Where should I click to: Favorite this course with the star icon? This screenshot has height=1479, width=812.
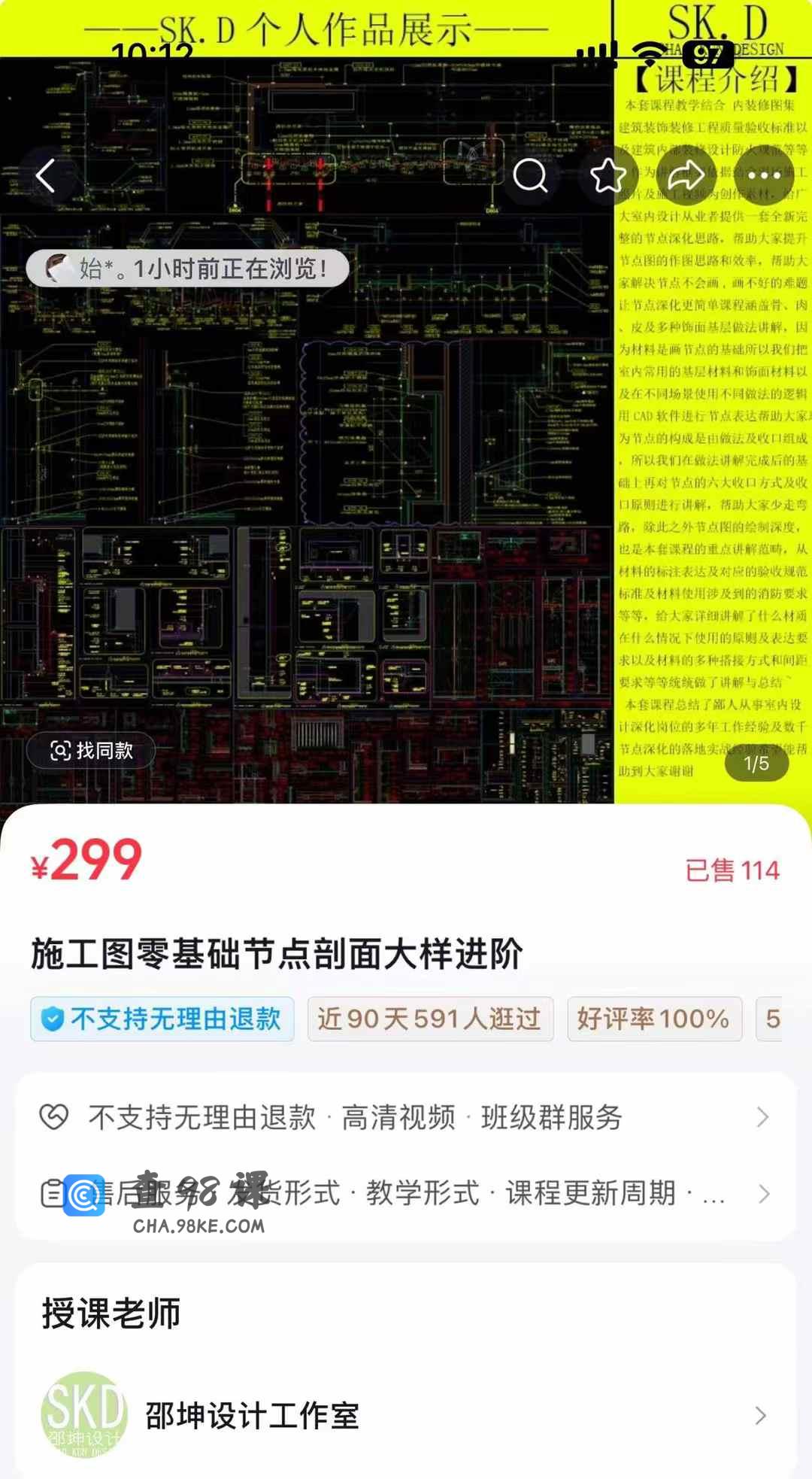point(607,176)
